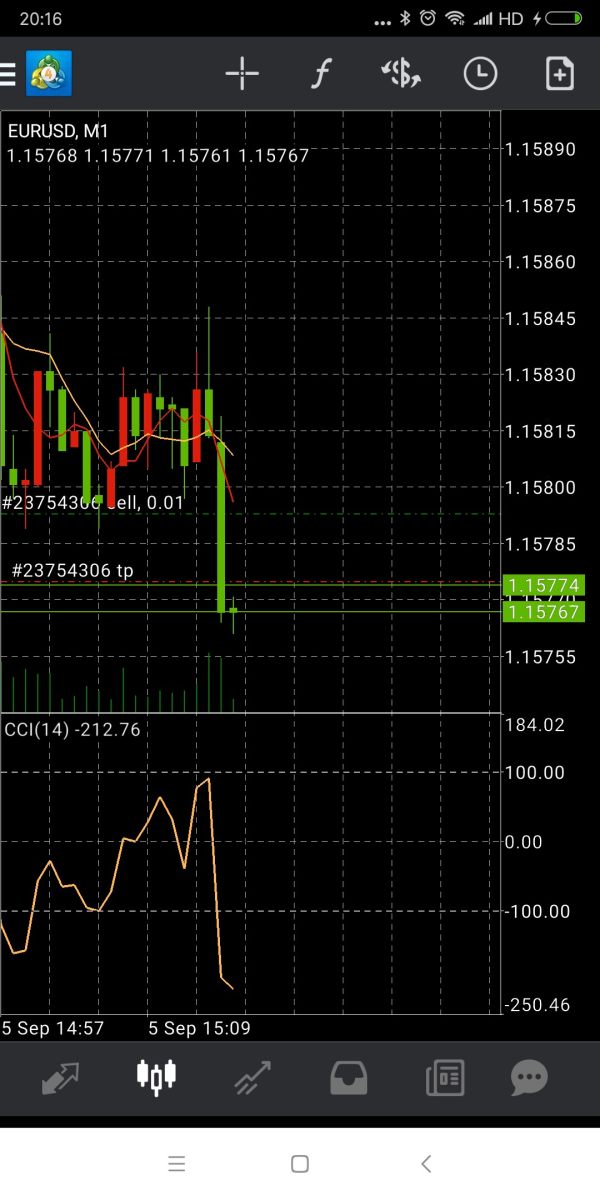600x1200 pixels.
Task: Open the Chat messages tab
Action: coord(529,1078)
